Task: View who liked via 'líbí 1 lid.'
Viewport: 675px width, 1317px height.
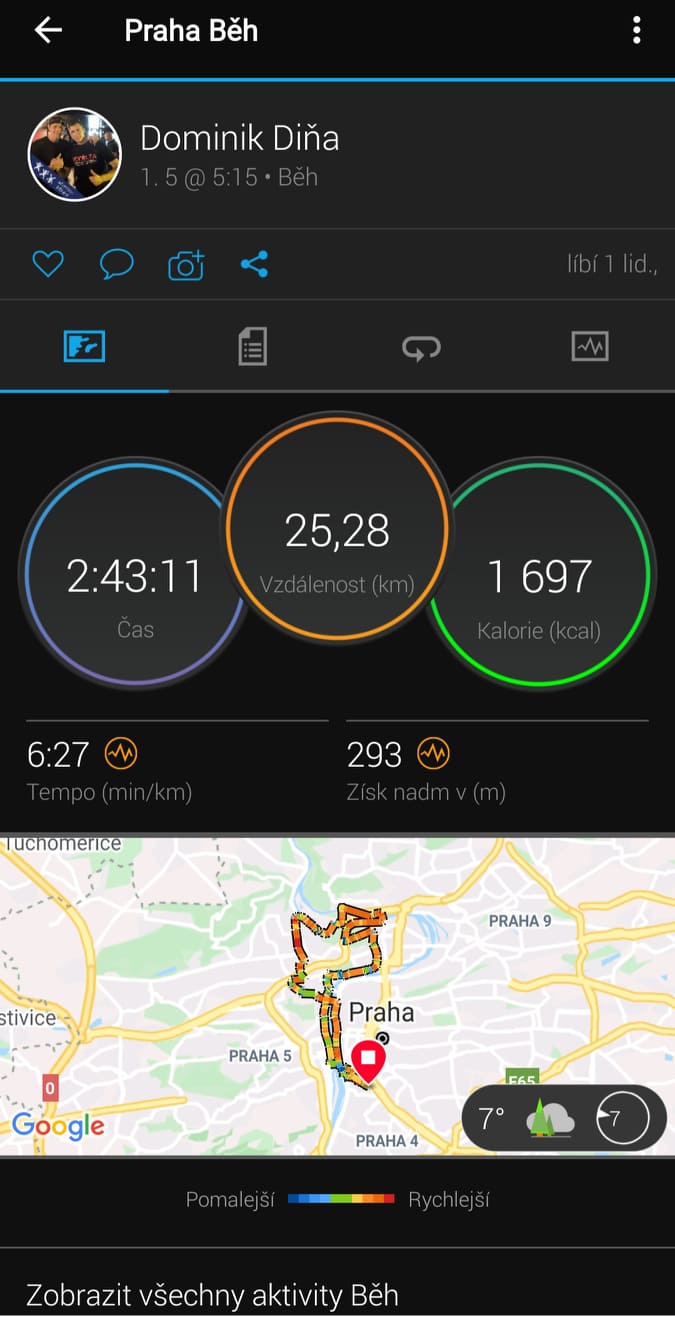Action: 611,265
